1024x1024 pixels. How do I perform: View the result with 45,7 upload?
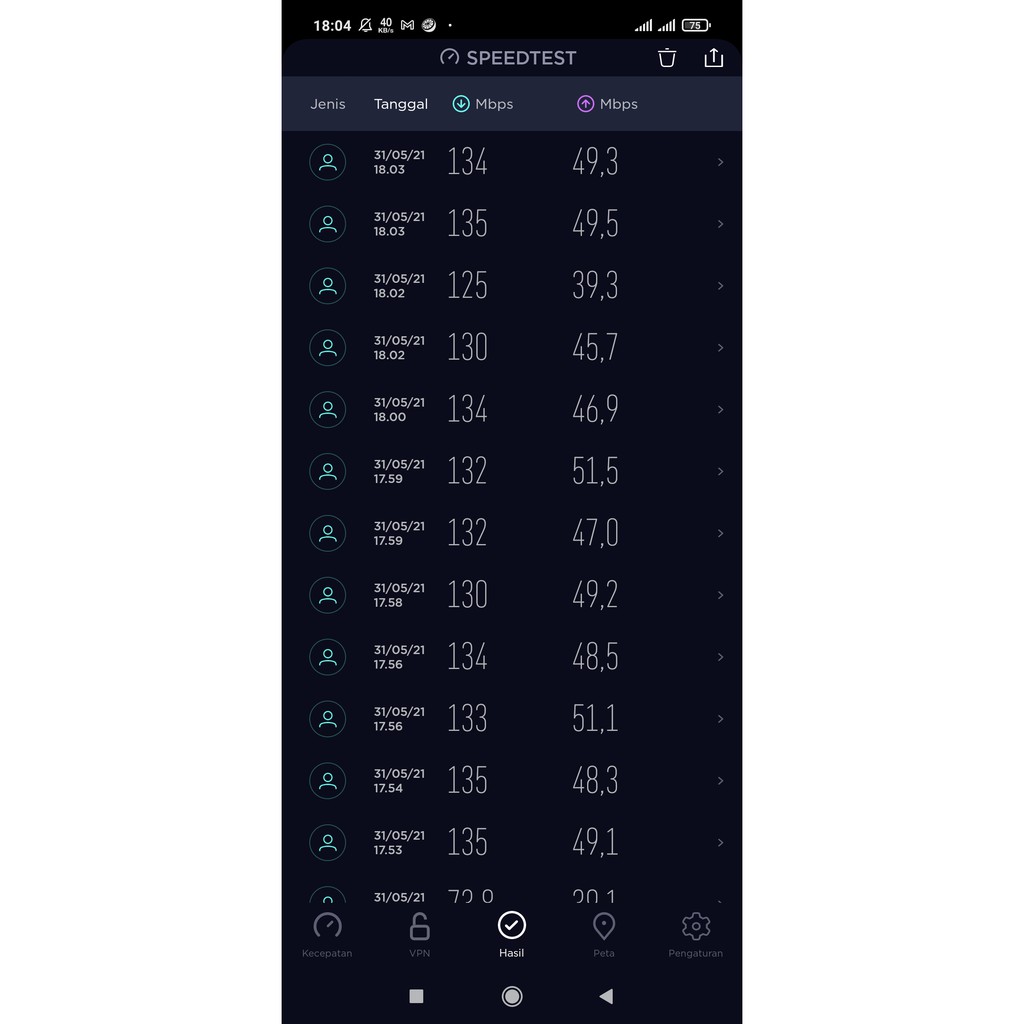[595, 348]
